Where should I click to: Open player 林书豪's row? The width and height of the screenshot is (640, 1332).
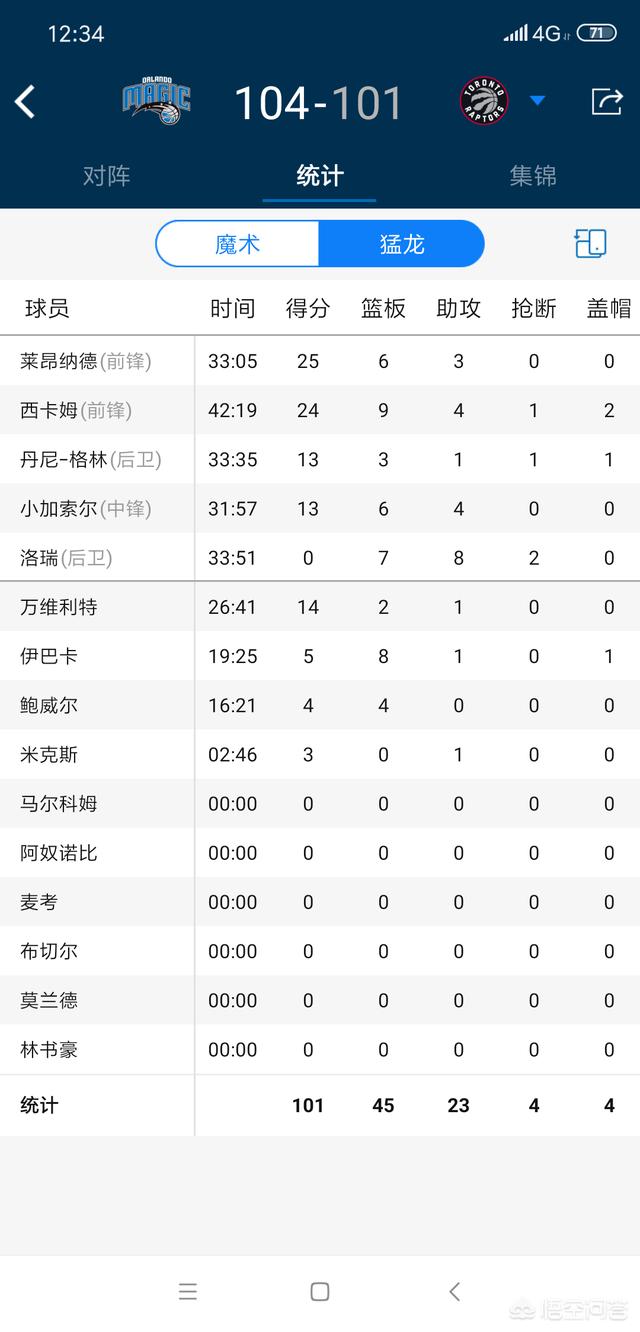[320, 1050]
